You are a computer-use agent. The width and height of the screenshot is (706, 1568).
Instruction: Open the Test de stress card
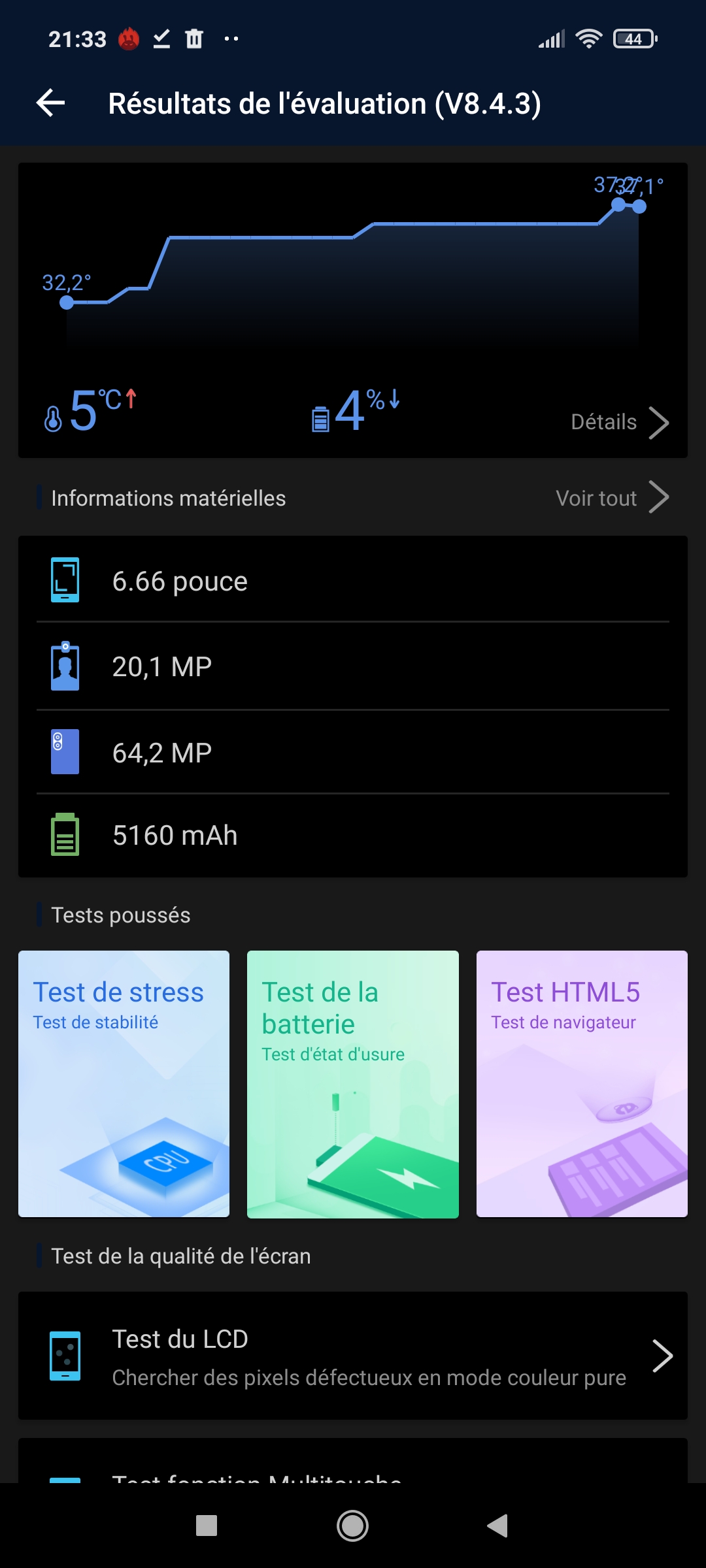click(x=124, y=1083)
